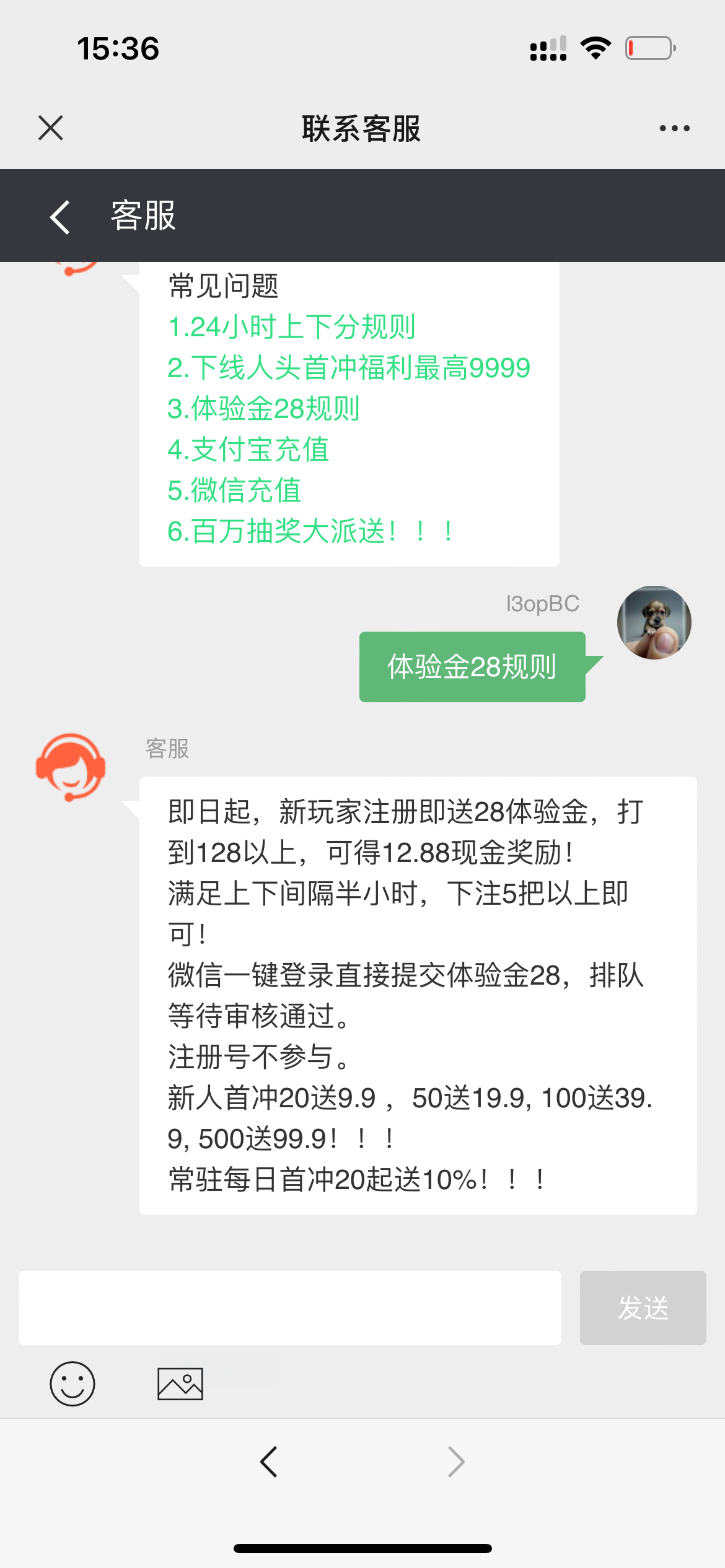Open 4.支付宝充值 question

click(x=248, y=449)
